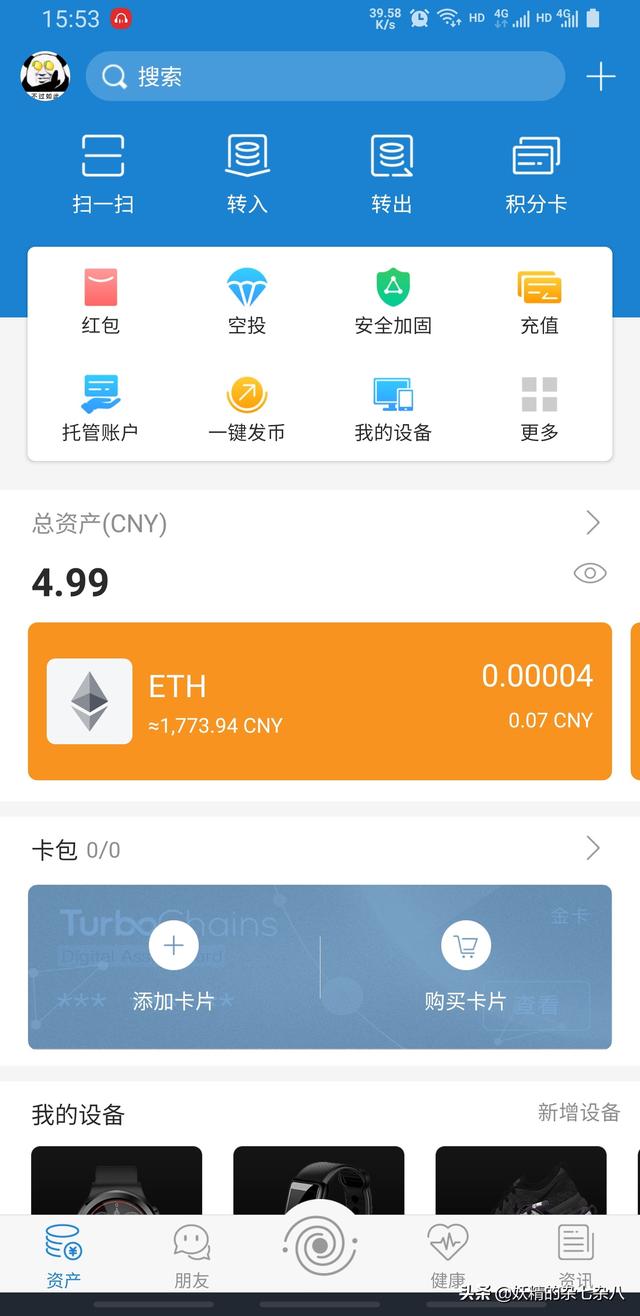
Task: Open 托管账户 custody account
Action: click(101, 409)
